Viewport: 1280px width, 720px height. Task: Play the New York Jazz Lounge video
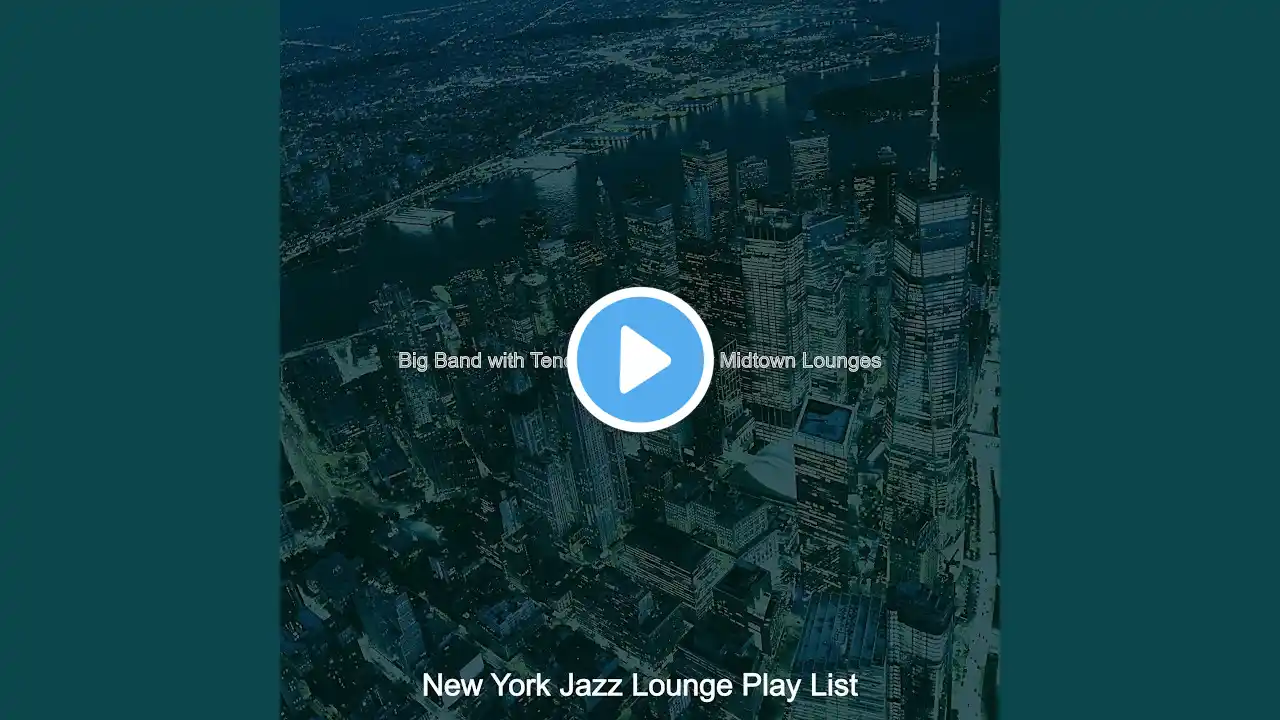tap(640, 360)
